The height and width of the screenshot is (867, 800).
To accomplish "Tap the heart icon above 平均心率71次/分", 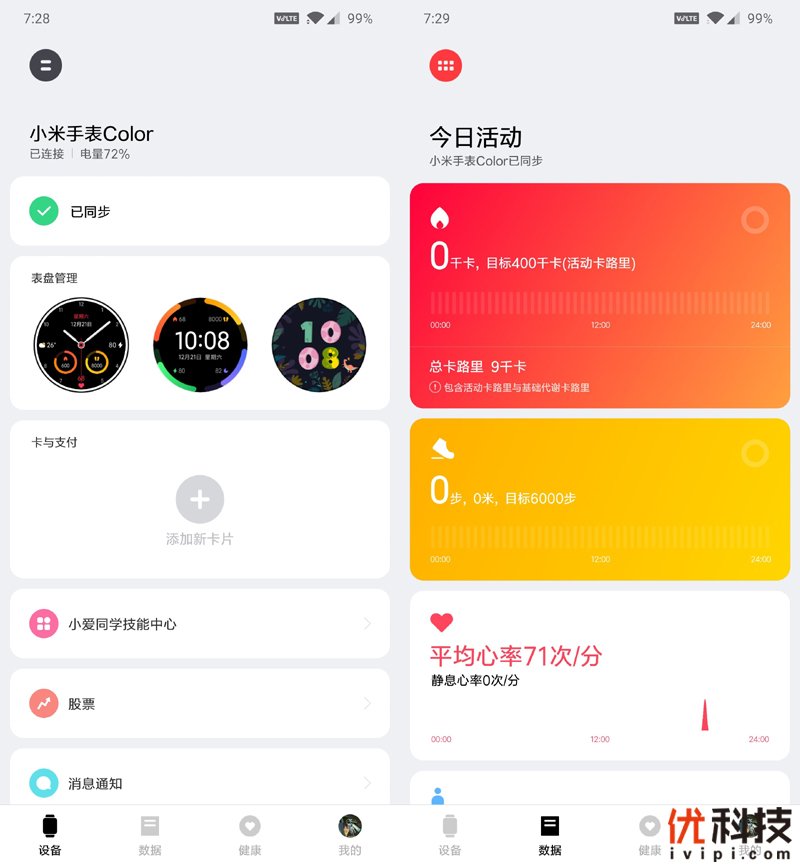I will (440, 621).
